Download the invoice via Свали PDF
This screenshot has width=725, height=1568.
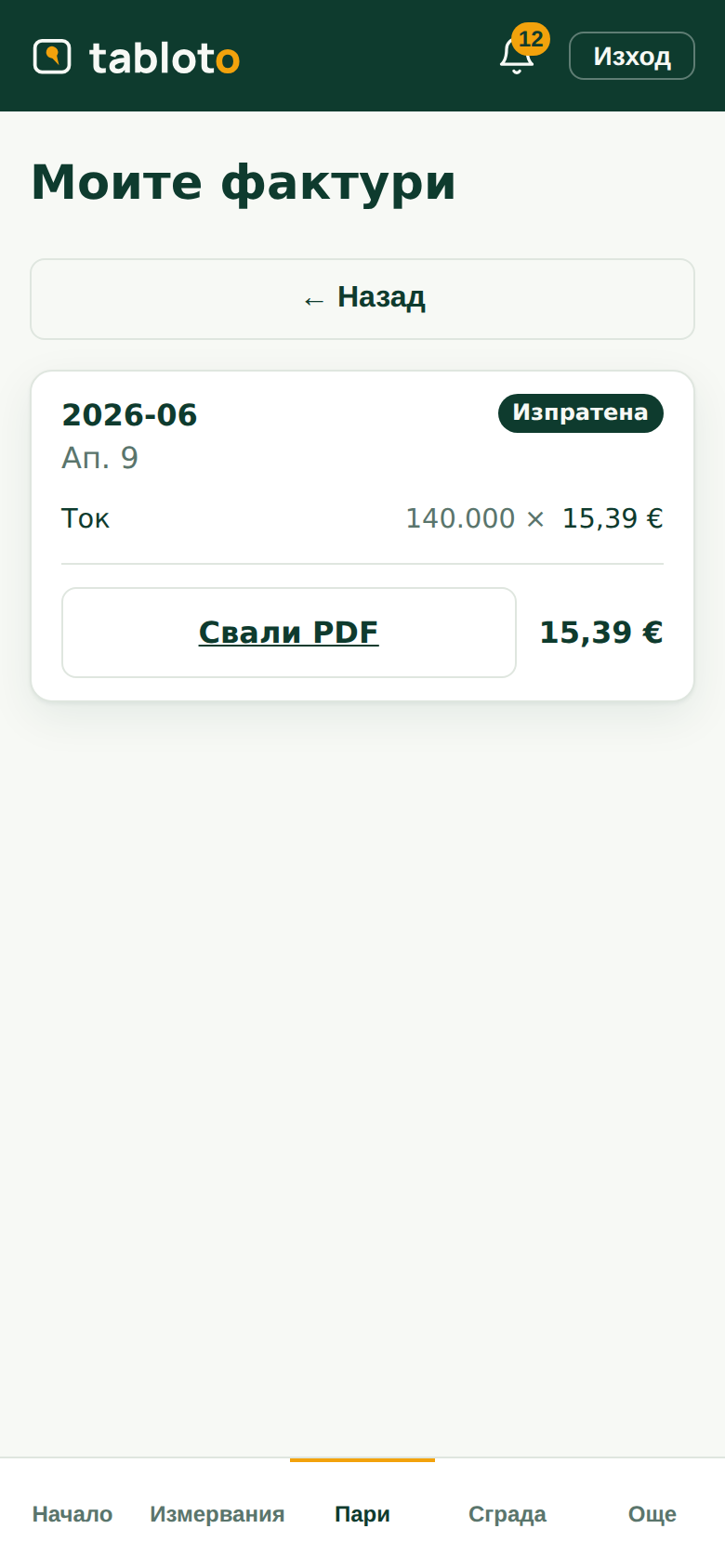point(289,633)
